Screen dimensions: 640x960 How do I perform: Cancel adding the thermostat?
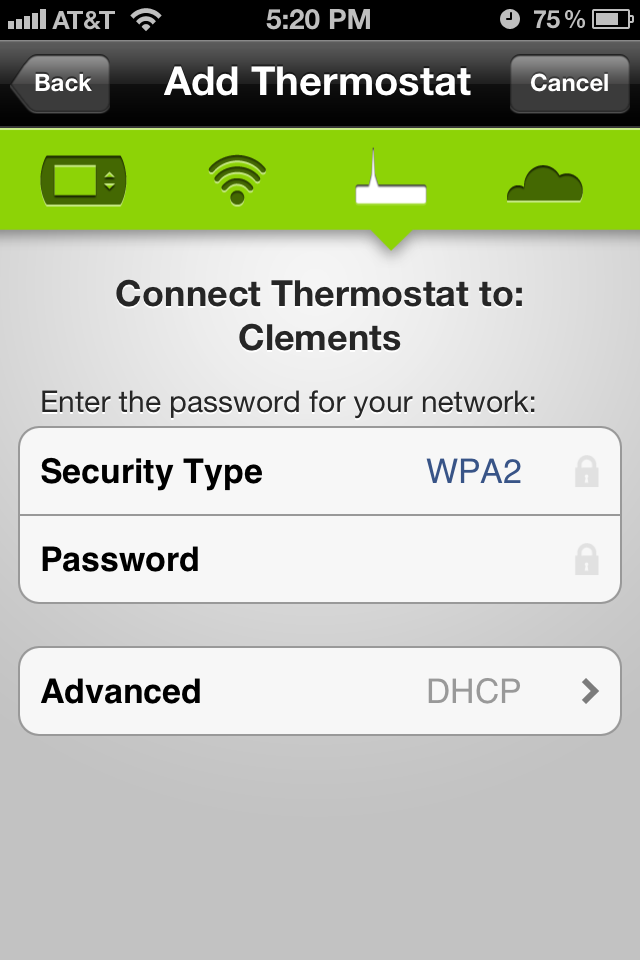(x=569, y=83)
